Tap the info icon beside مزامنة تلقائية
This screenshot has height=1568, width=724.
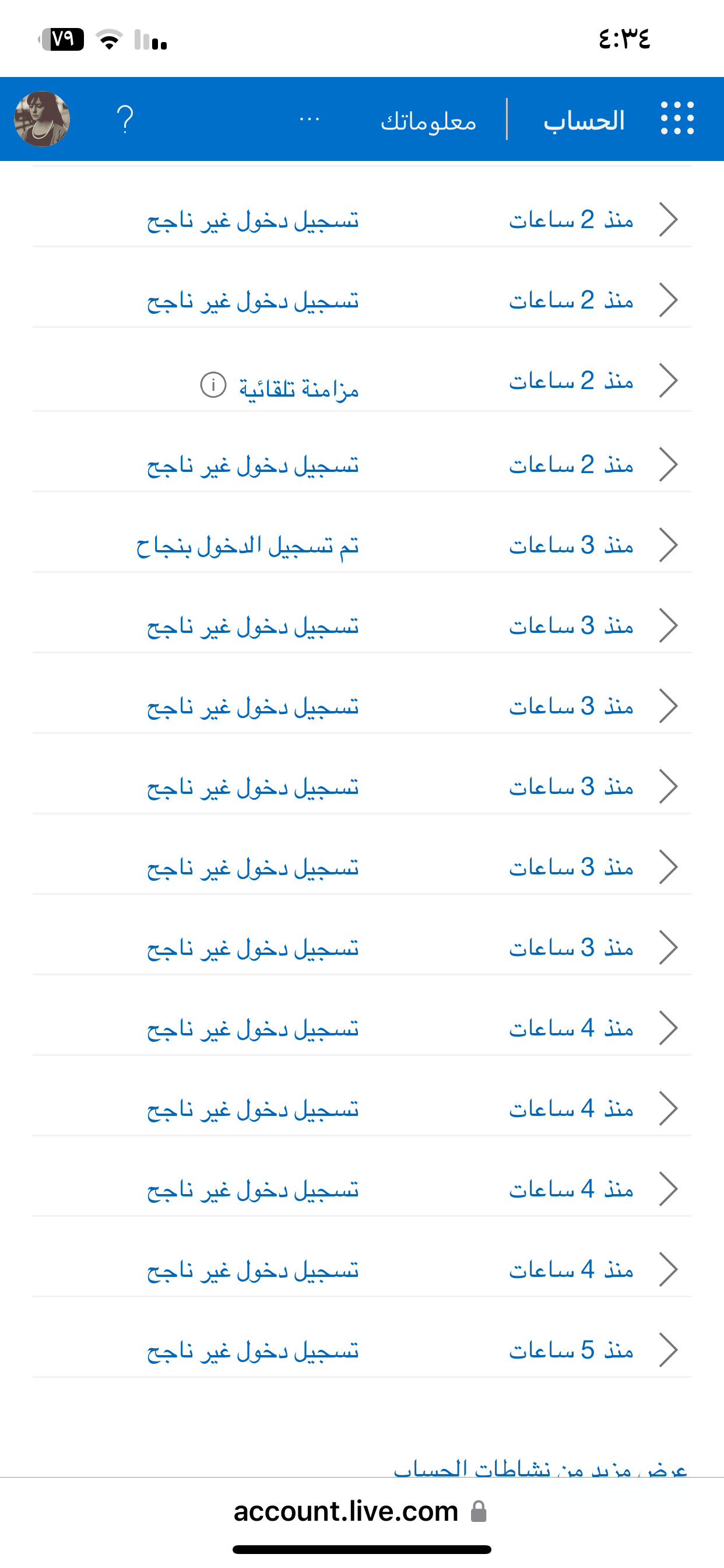(213, 384)
